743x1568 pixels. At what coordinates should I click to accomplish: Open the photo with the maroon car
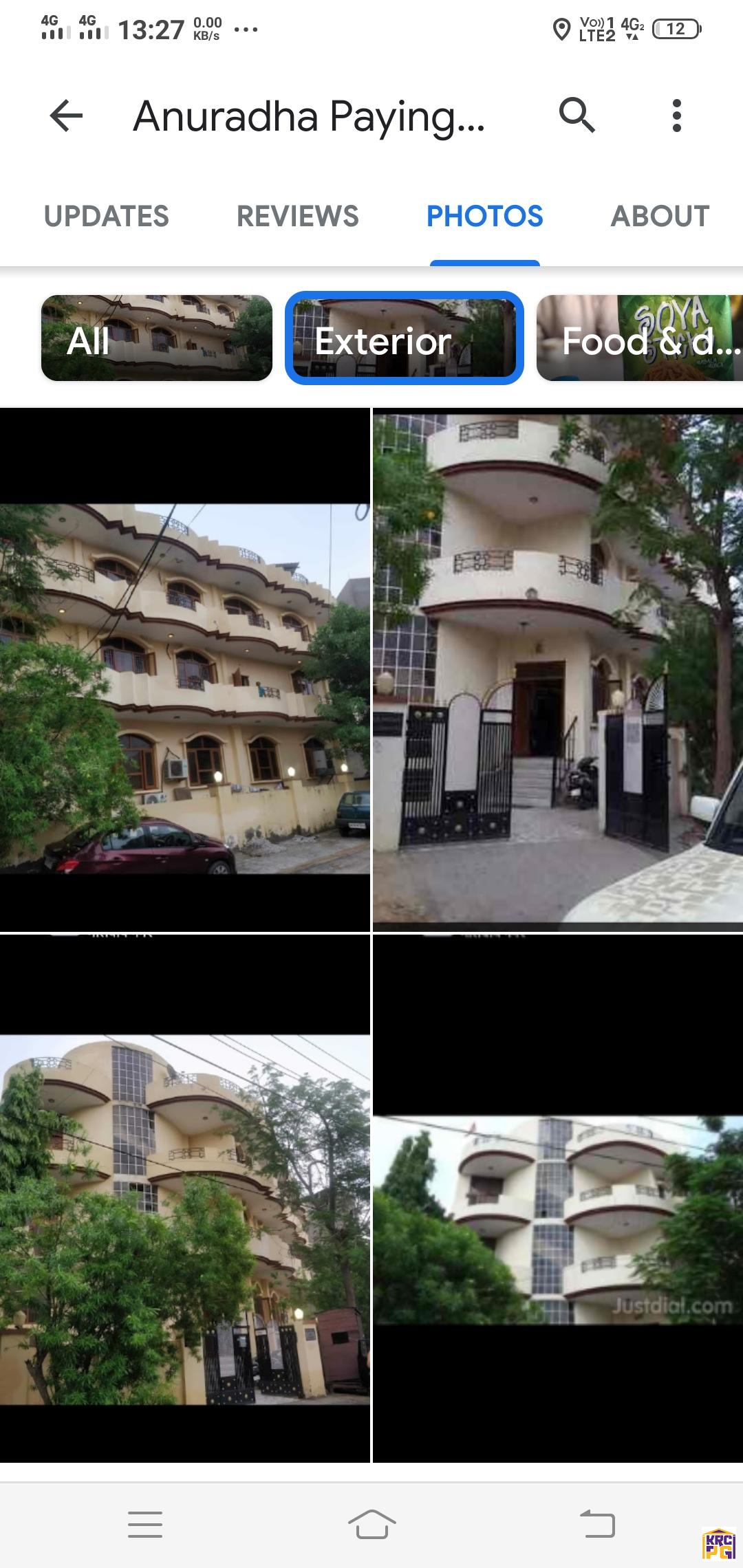pyautogui.click(x=184, y=688)
